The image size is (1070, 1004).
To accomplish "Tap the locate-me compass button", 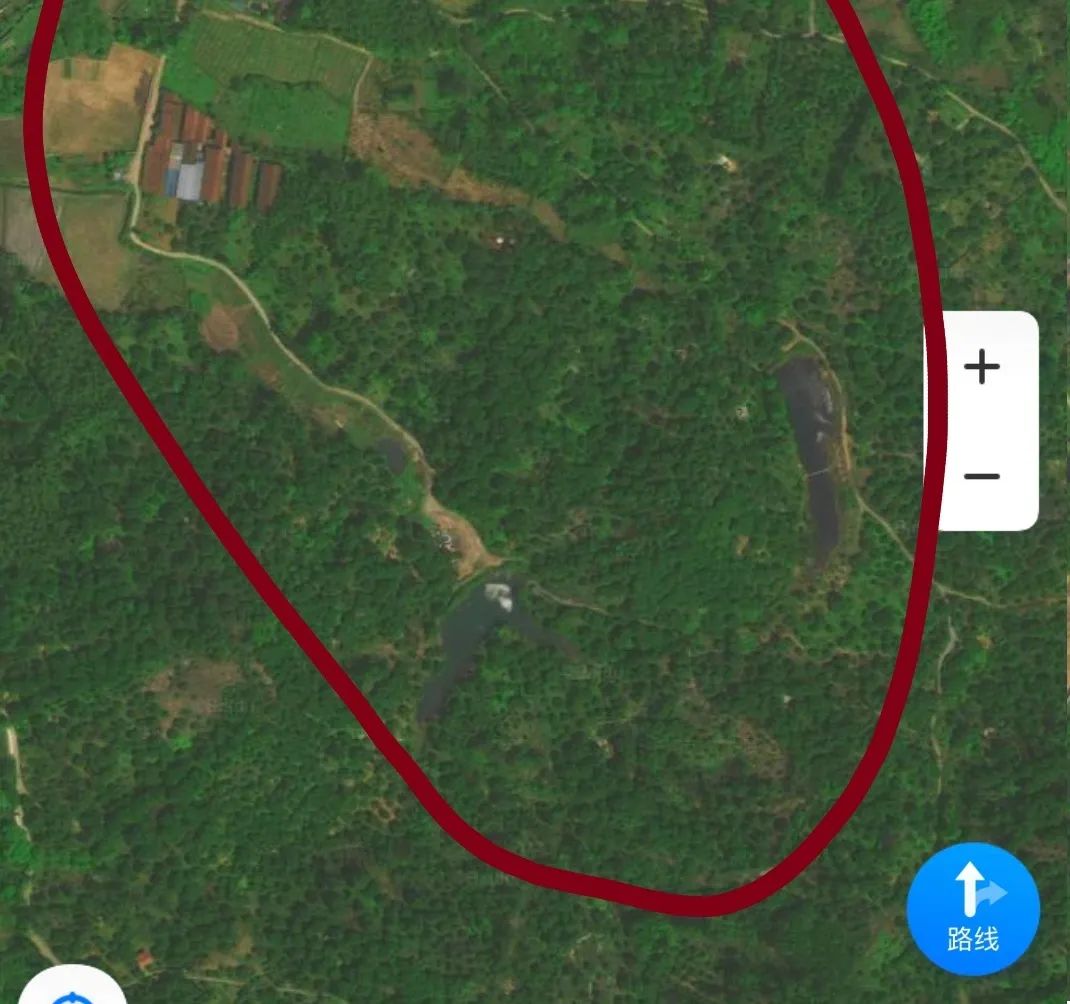I will point(73,990).
